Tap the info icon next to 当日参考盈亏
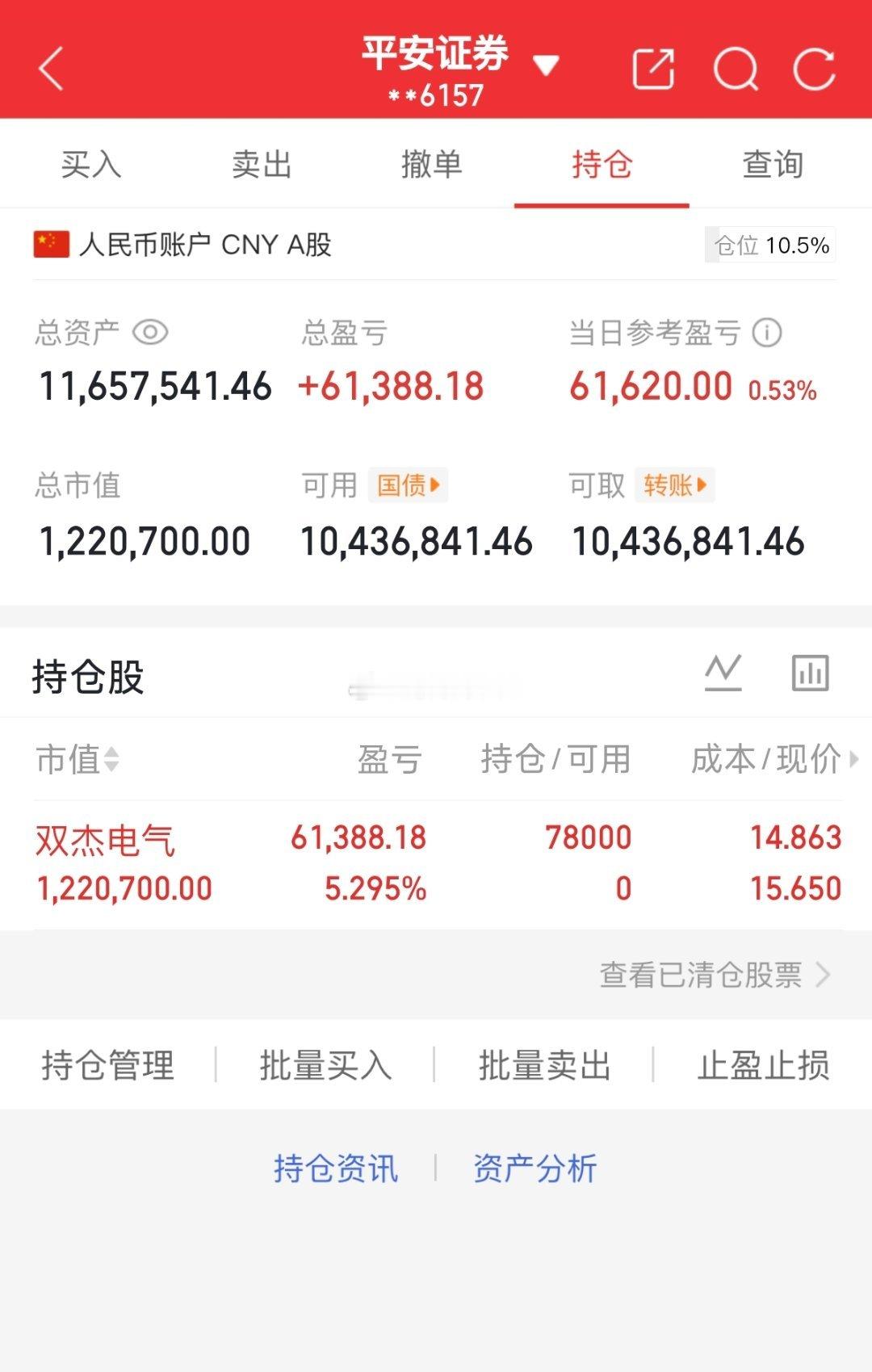The image size is (872, 1372). [x=765, y=332]
